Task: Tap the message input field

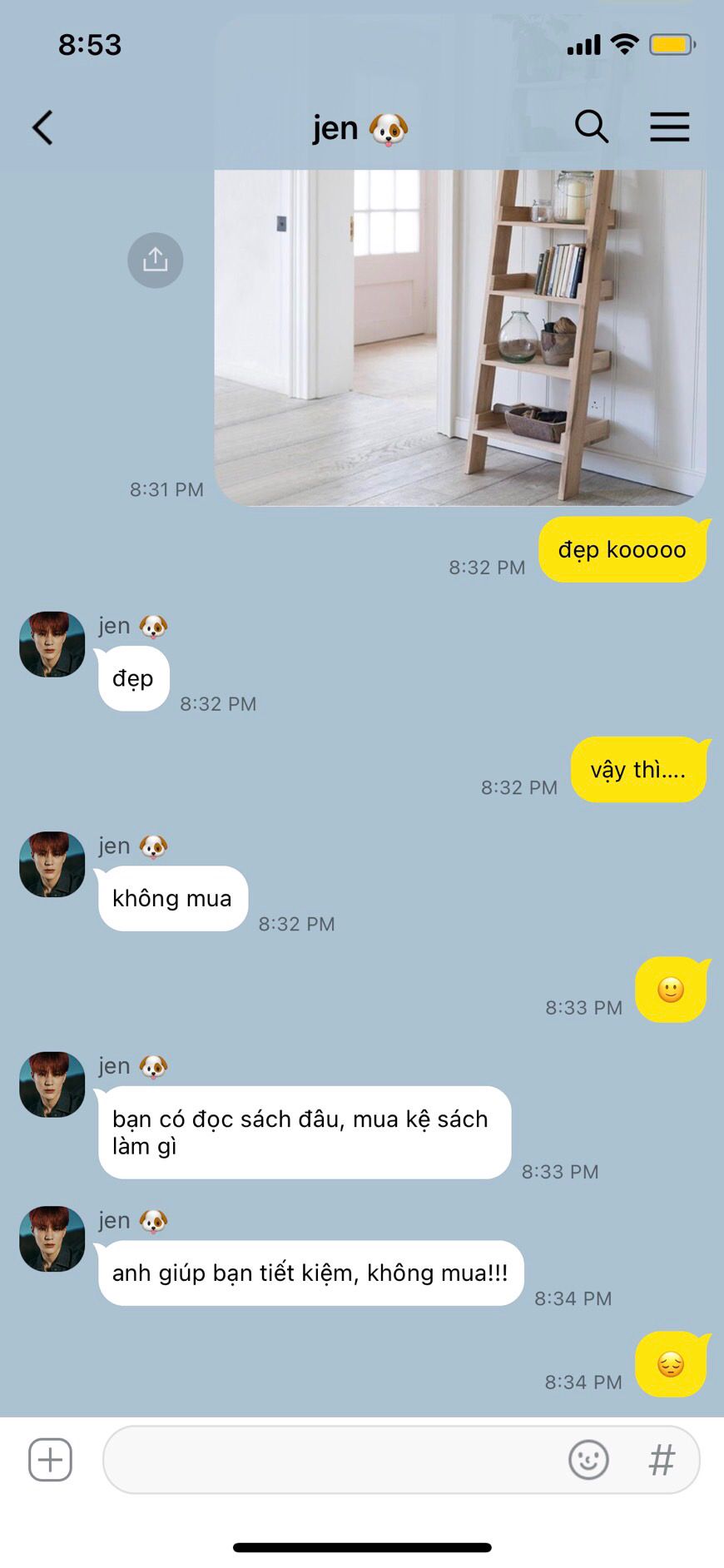Action: point(333,1459)
